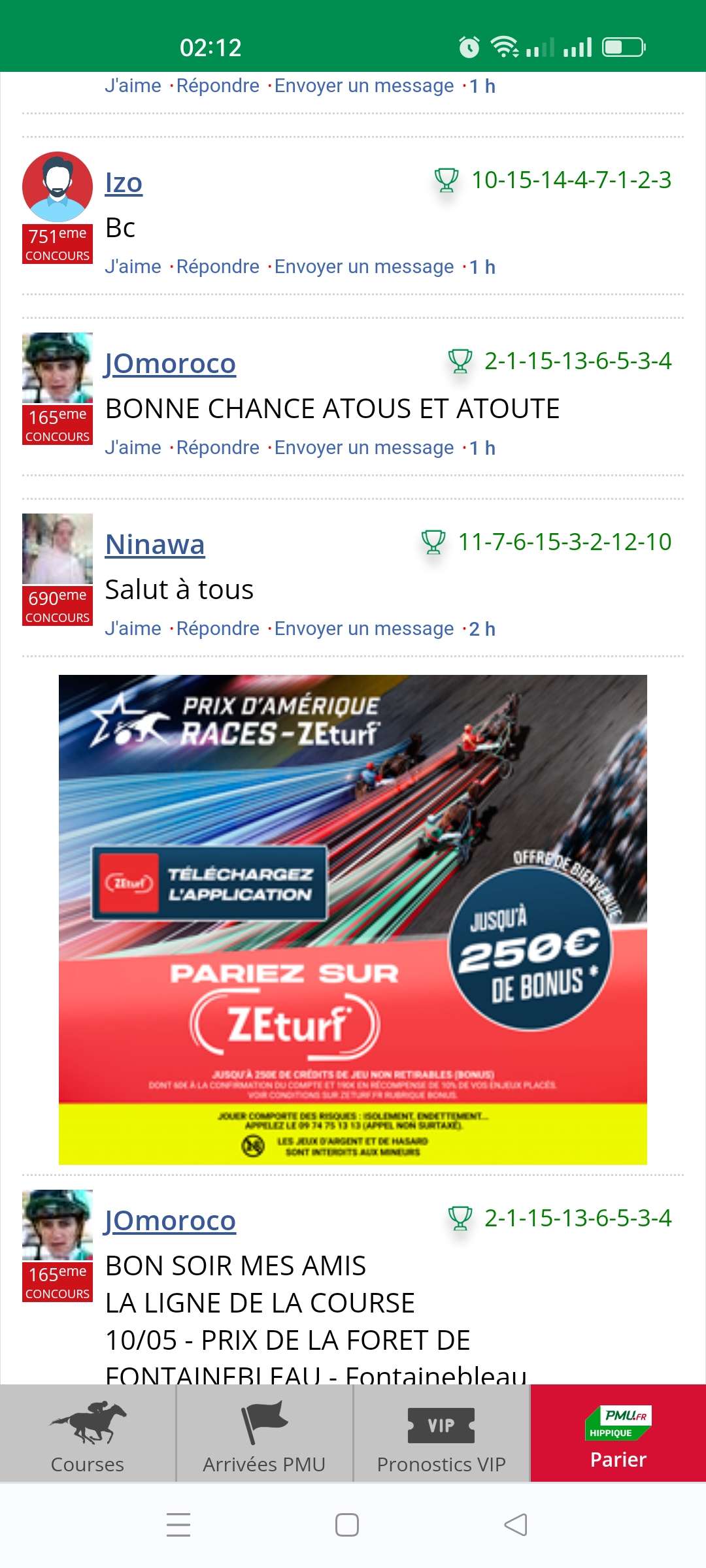Open Ninawa's profile link

[155, 545]
